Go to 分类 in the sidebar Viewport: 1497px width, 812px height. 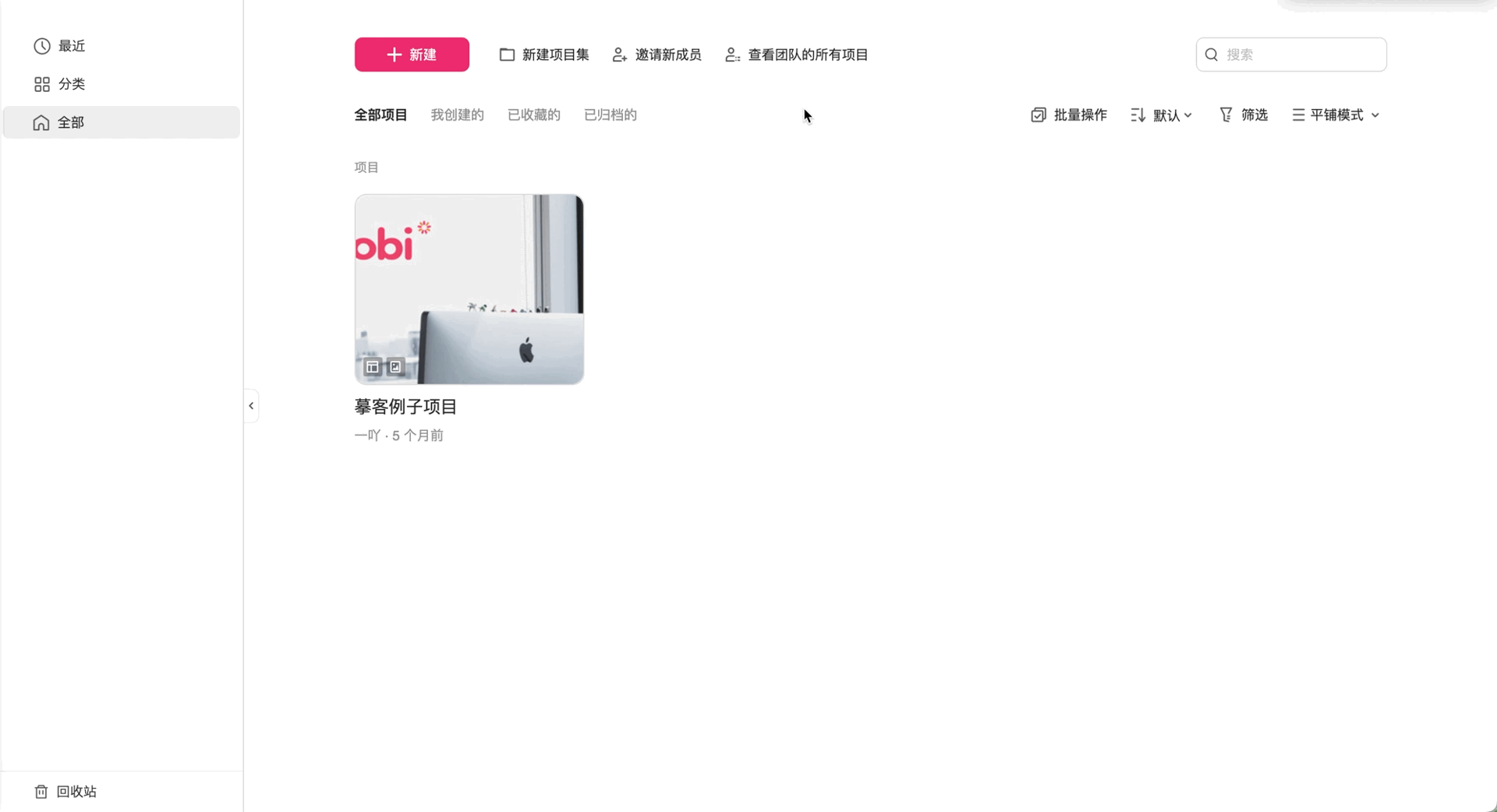(71, 84)
